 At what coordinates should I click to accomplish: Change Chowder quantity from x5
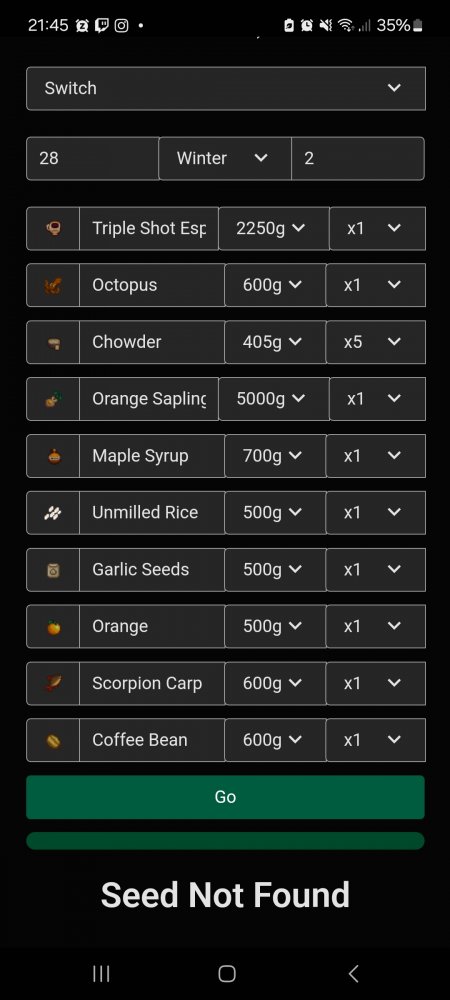pos(375,342)
